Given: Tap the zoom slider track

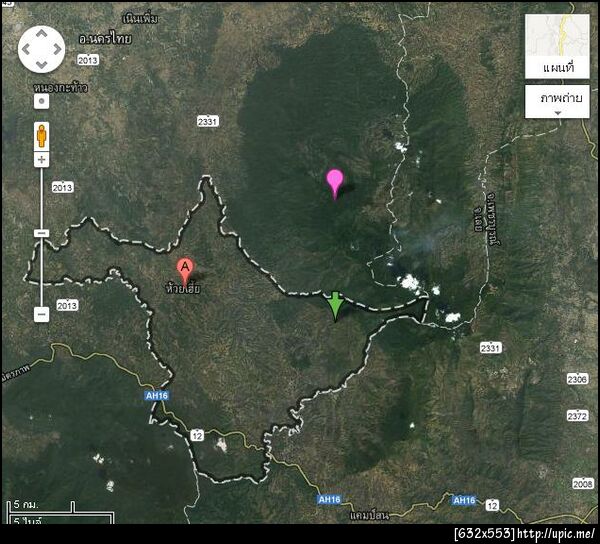Looking at the screenshot, I should tap(42, 270).
